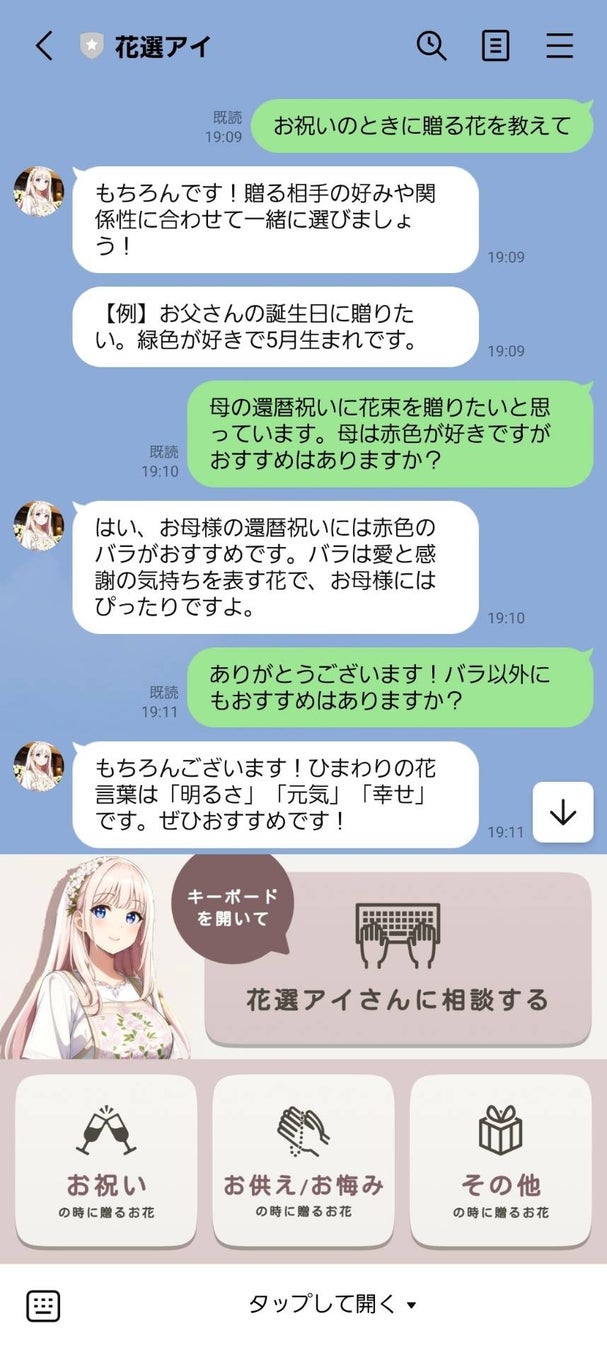Select その他 の時に贈るお花

500,1160
